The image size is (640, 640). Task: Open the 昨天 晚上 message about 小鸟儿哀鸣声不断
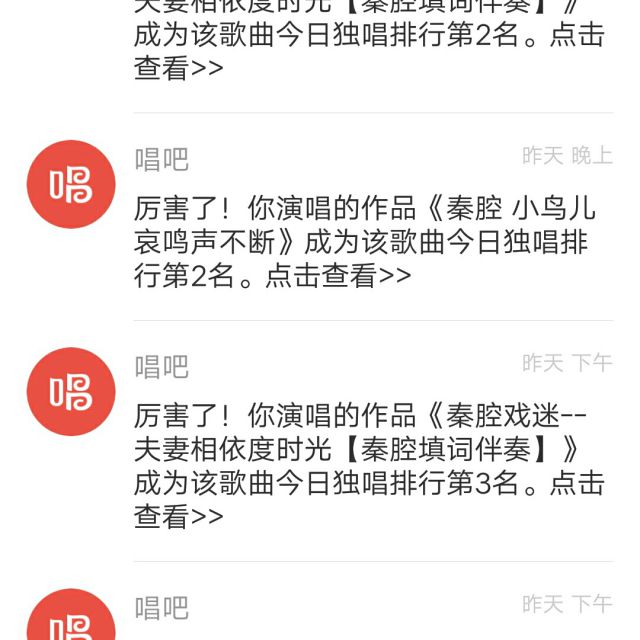point(370,242)
